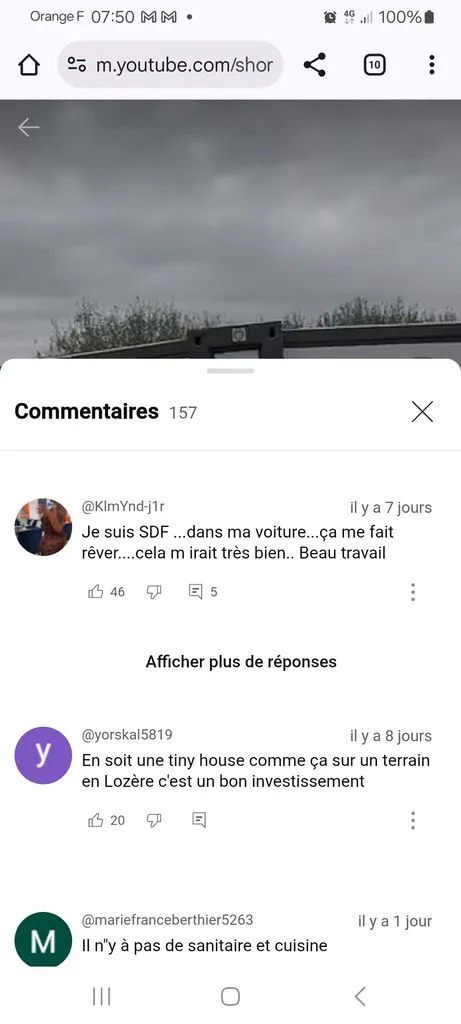Tap the system back button
The image size is (461, 1024).
[x=360, y=997]
